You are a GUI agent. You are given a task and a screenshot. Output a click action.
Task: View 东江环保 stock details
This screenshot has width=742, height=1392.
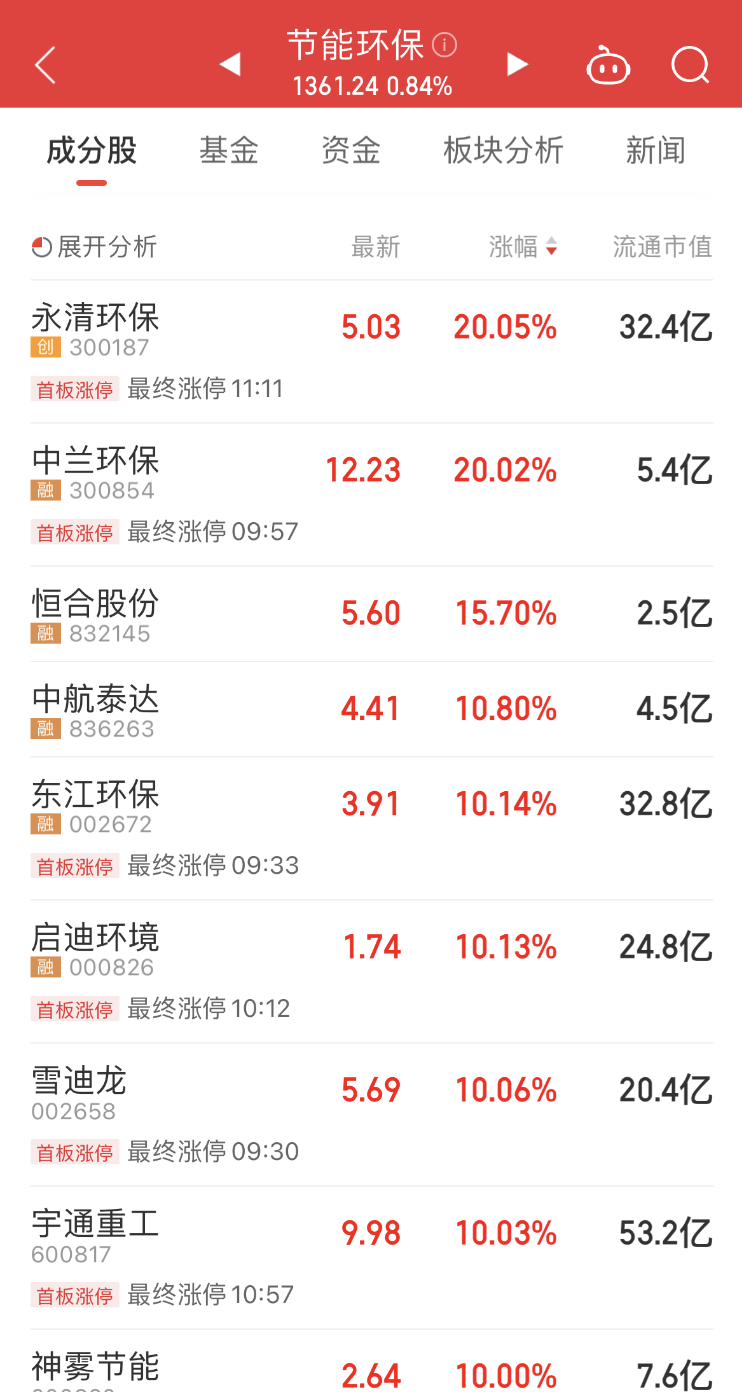coord(96,795)
